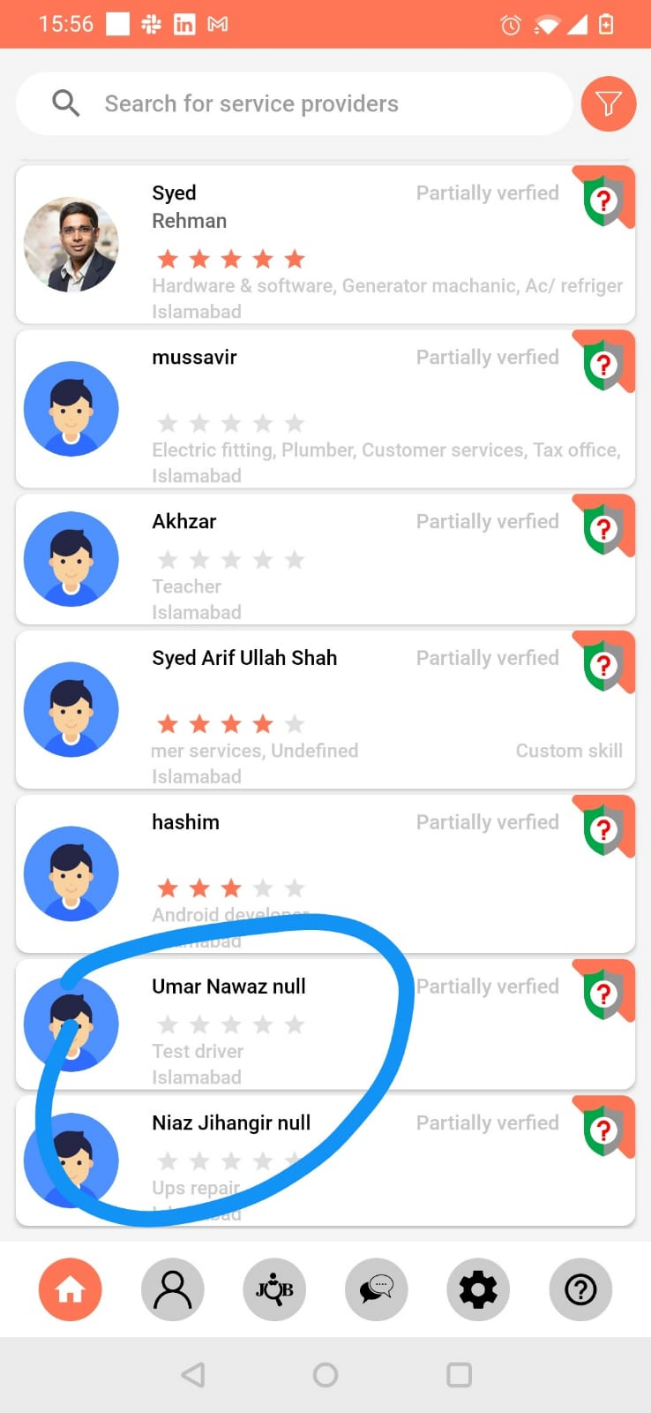
Task: View Umar Nawaz null's profile
Action: (325, 1024)
